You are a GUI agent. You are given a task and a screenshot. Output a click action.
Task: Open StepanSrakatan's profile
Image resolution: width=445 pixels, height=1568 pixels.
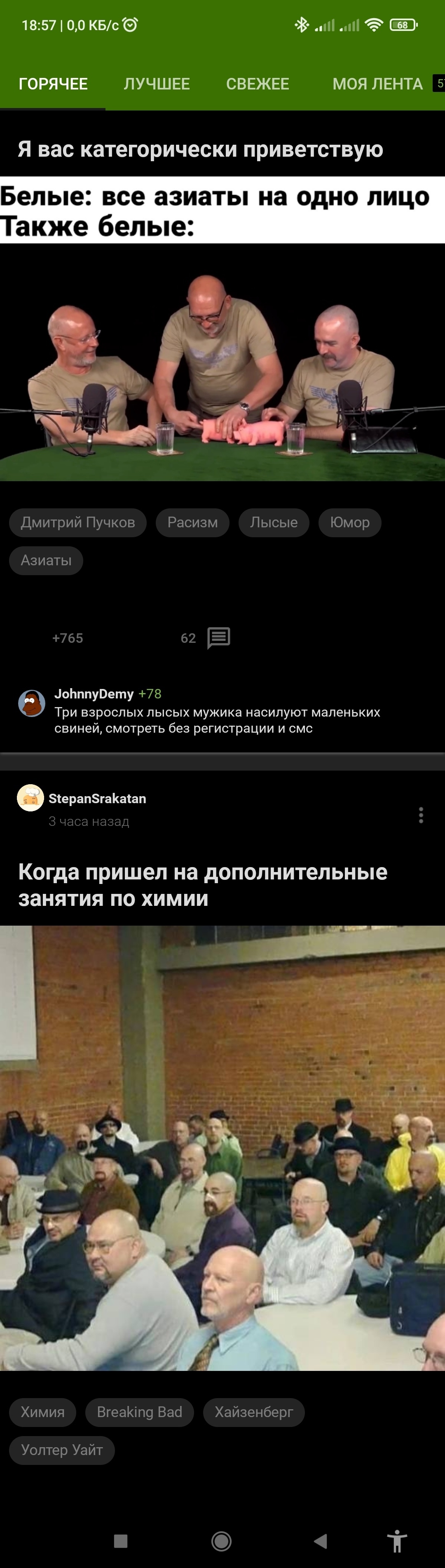click(x=97, y=798)
